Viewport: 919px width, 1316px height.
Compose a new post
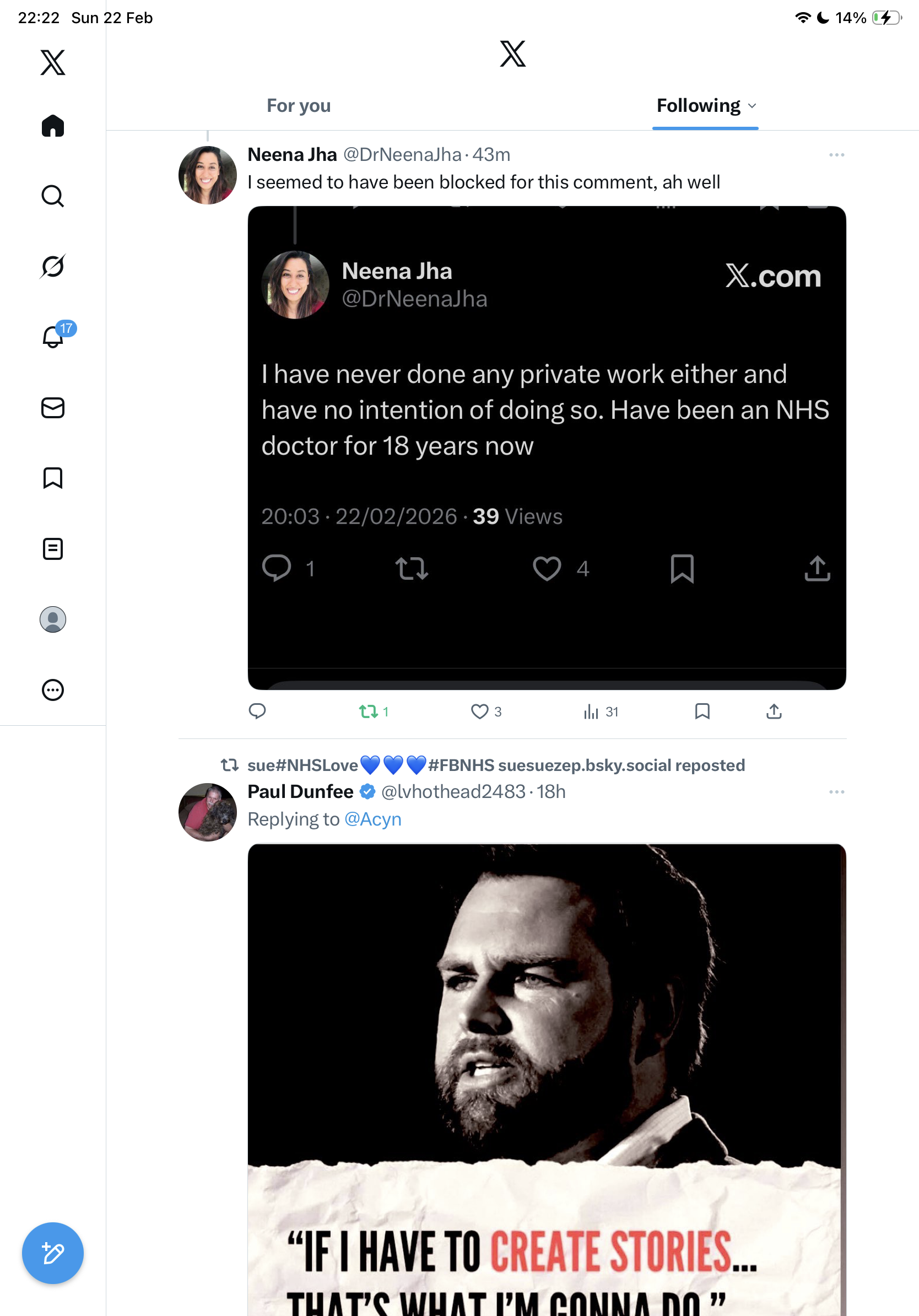click(x=53, y=1253)
